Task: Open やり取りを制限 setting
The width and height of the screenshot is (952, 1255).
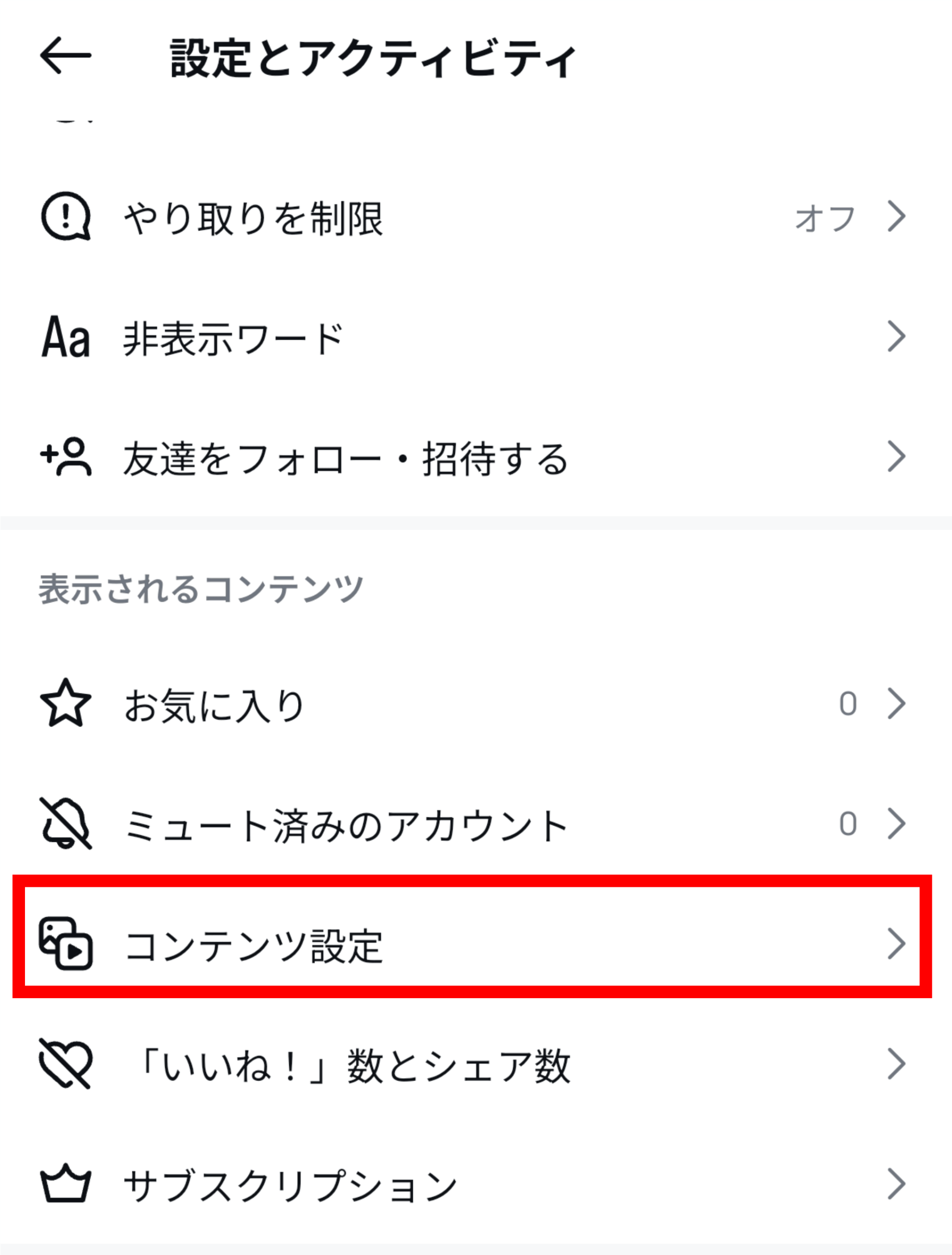Action: tap(253, 219)
